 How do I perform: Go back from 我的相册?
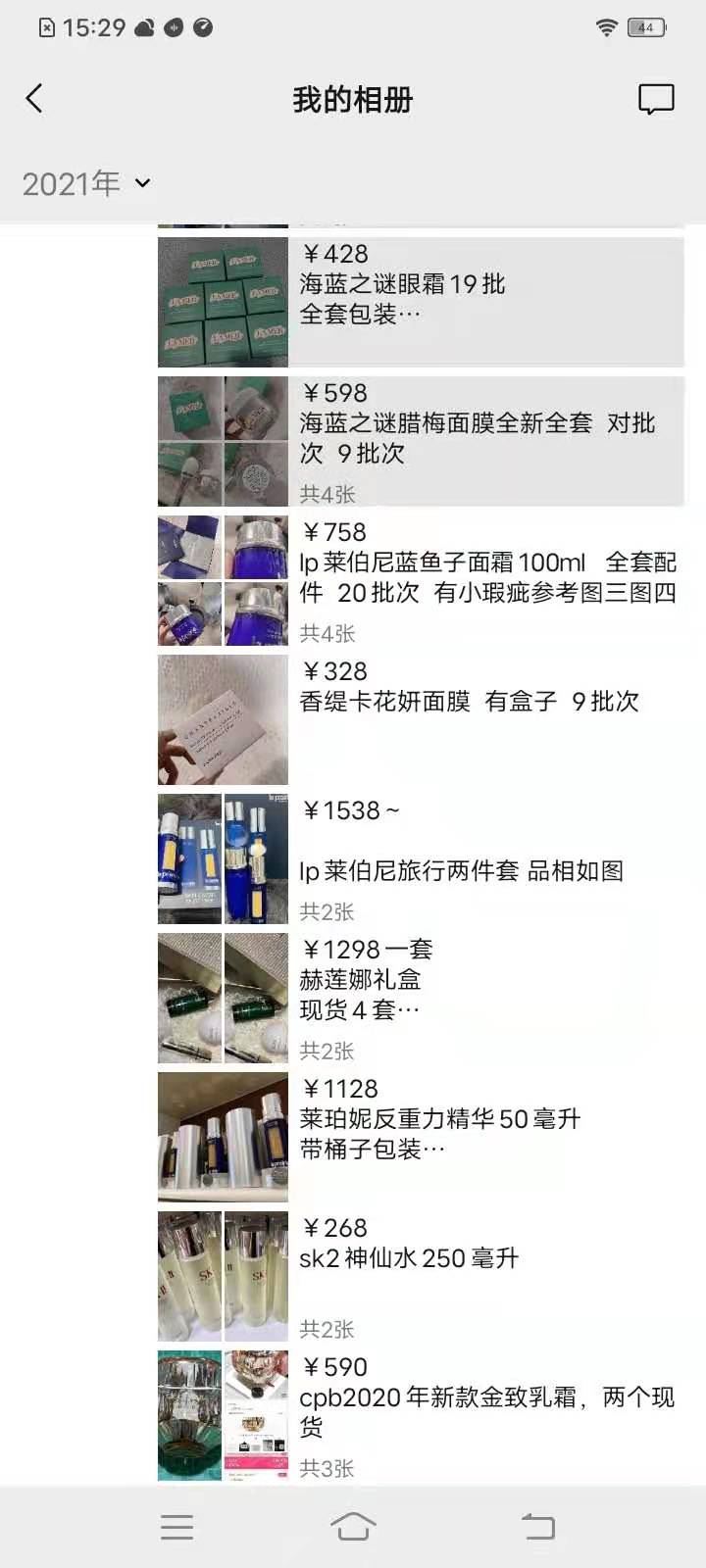pyautogui.click(x=34, y=99)
